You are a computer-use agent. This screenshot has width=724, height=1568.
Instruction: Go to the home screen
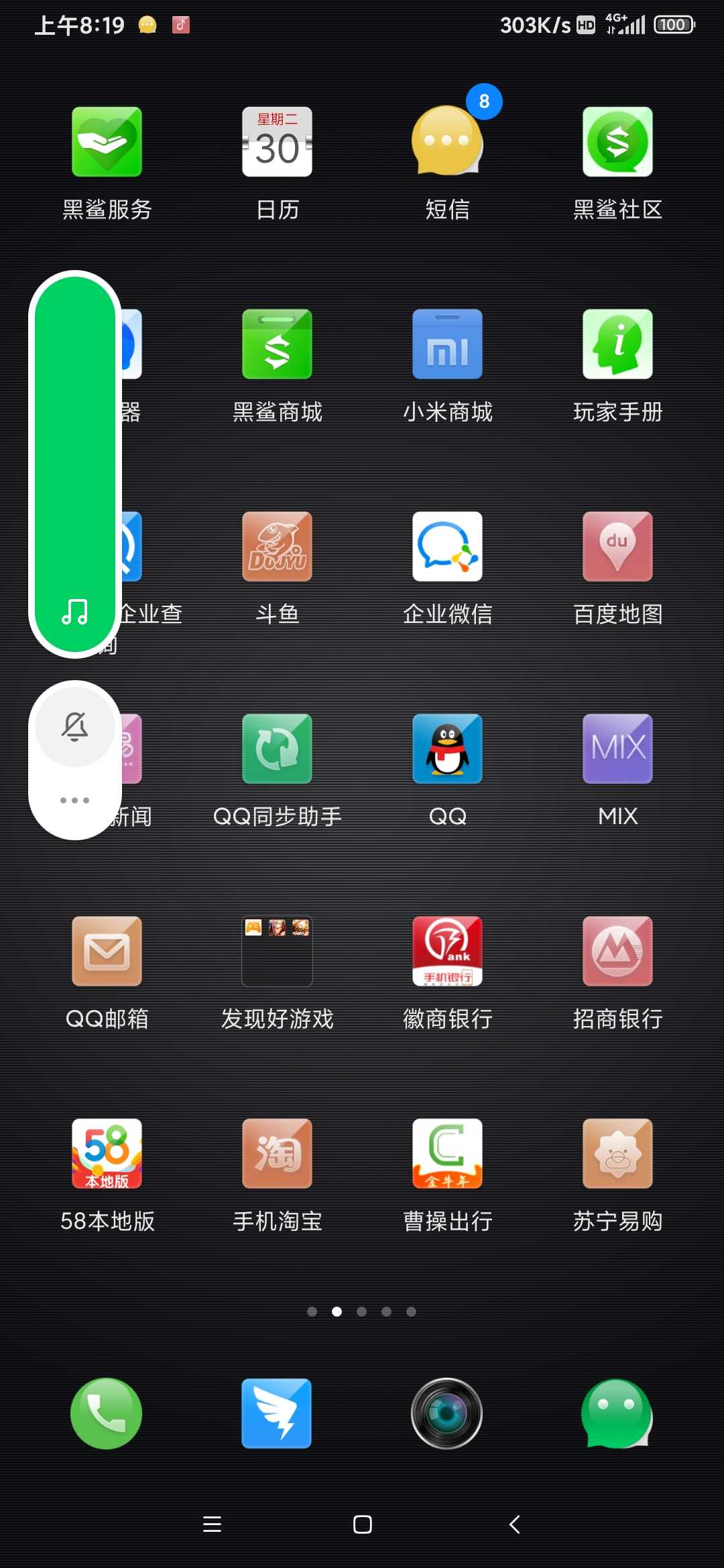pyautogui.click(x=363, y=1524)
